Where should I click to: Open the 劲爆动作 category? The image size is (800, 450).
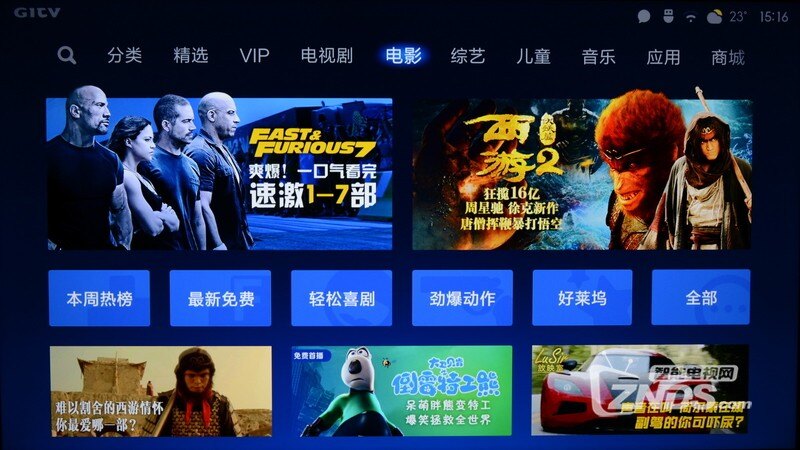coord(461,298)
